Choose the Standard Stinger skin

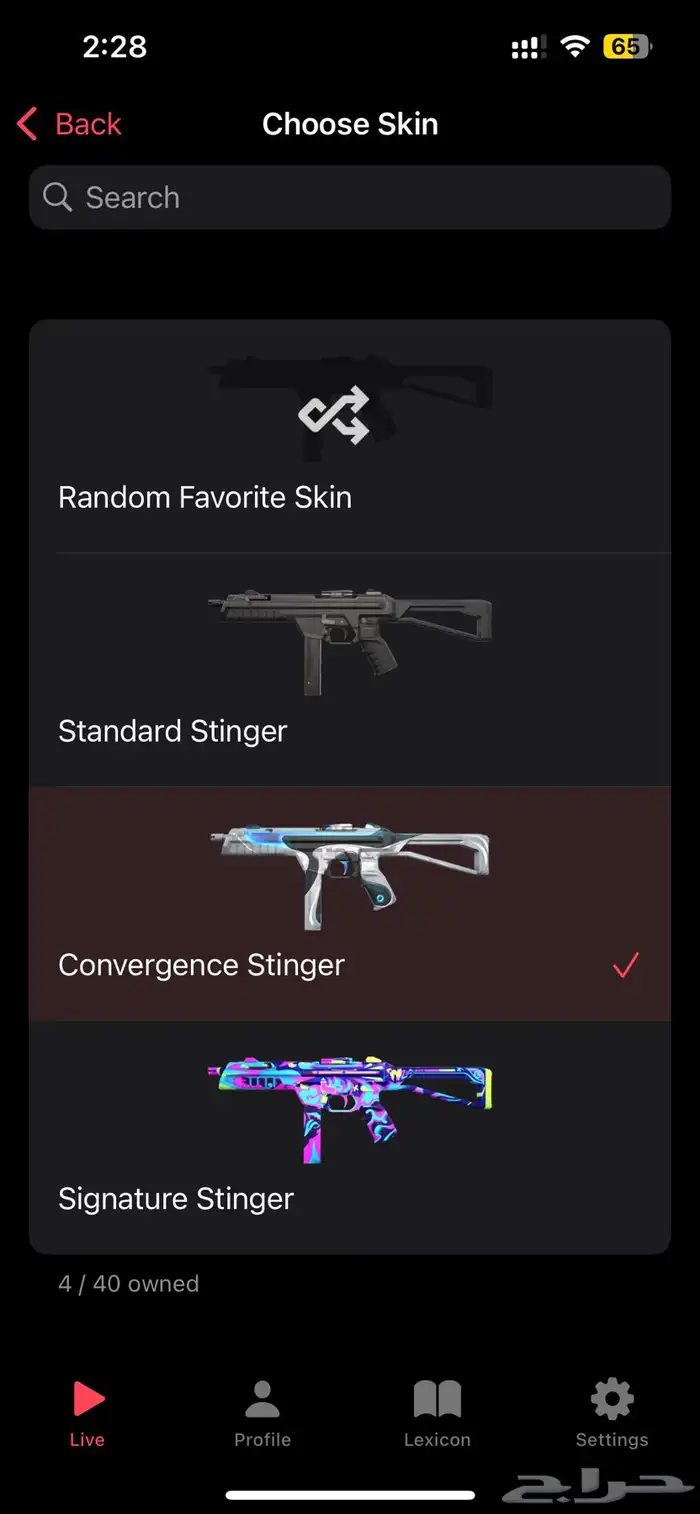pyautogui.click(x=350, y=670)
